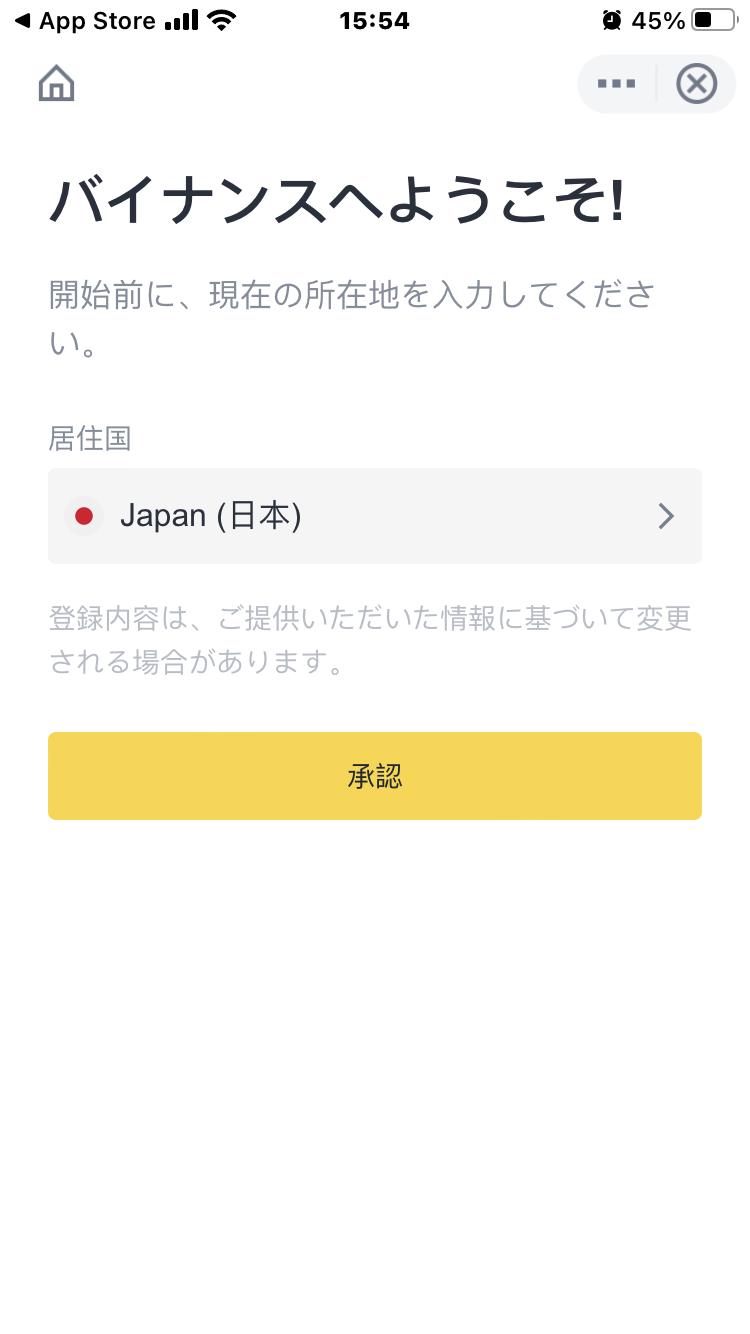Tap the yellow 承認 confirm button
750x1334 pixels.
tap(375, 776)
